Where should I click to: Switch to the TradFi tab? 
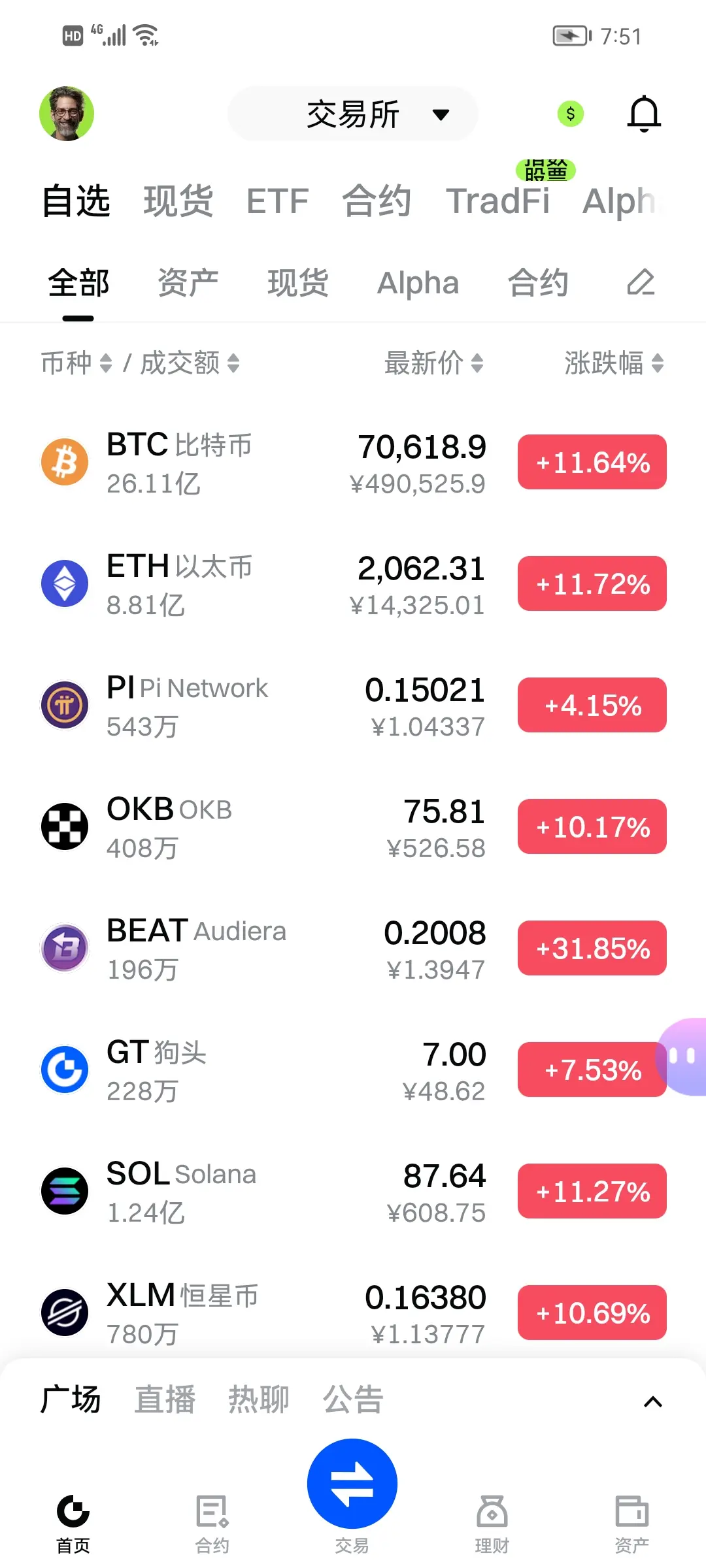click(497, 201)
